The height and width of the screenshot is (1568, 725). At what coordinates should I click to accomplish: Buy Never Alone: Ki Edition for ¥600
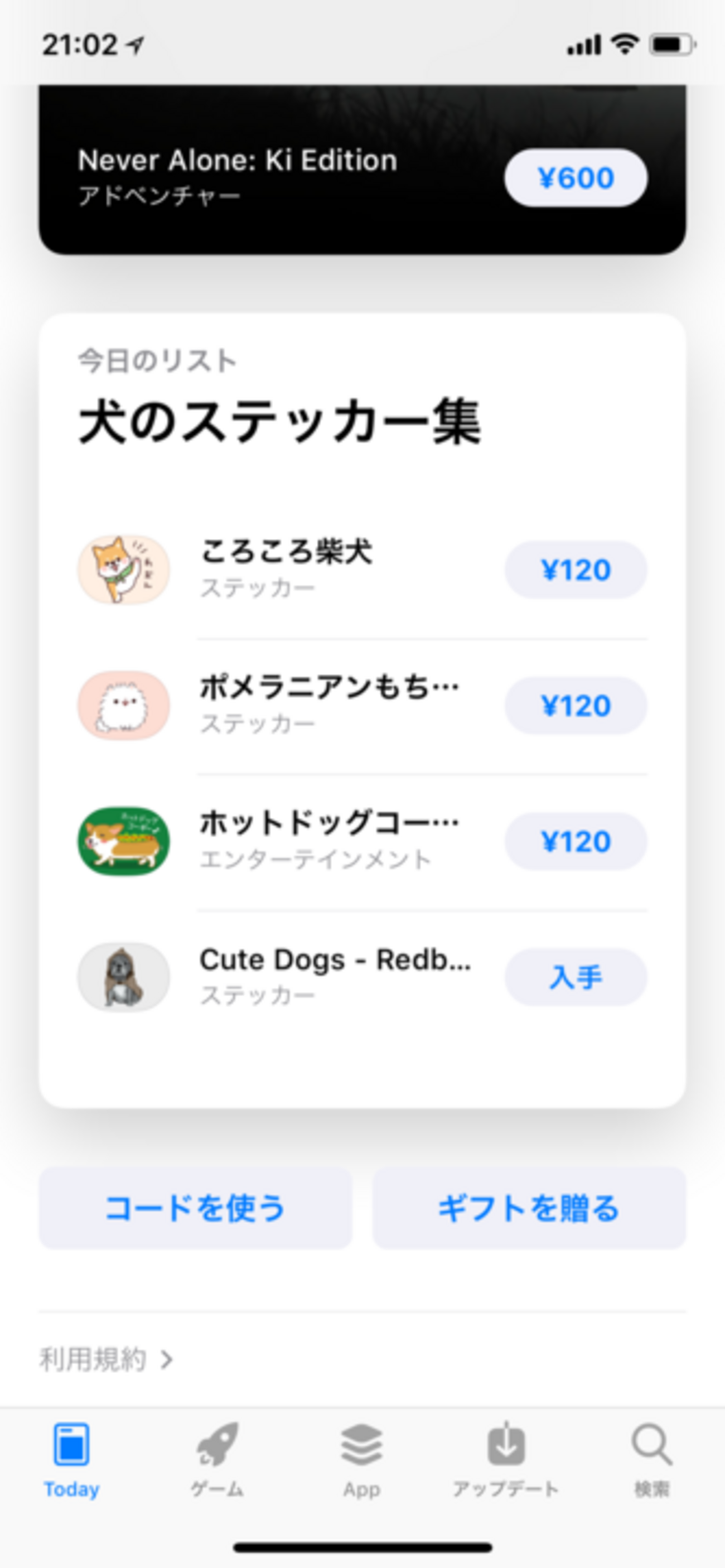point(575,178)
